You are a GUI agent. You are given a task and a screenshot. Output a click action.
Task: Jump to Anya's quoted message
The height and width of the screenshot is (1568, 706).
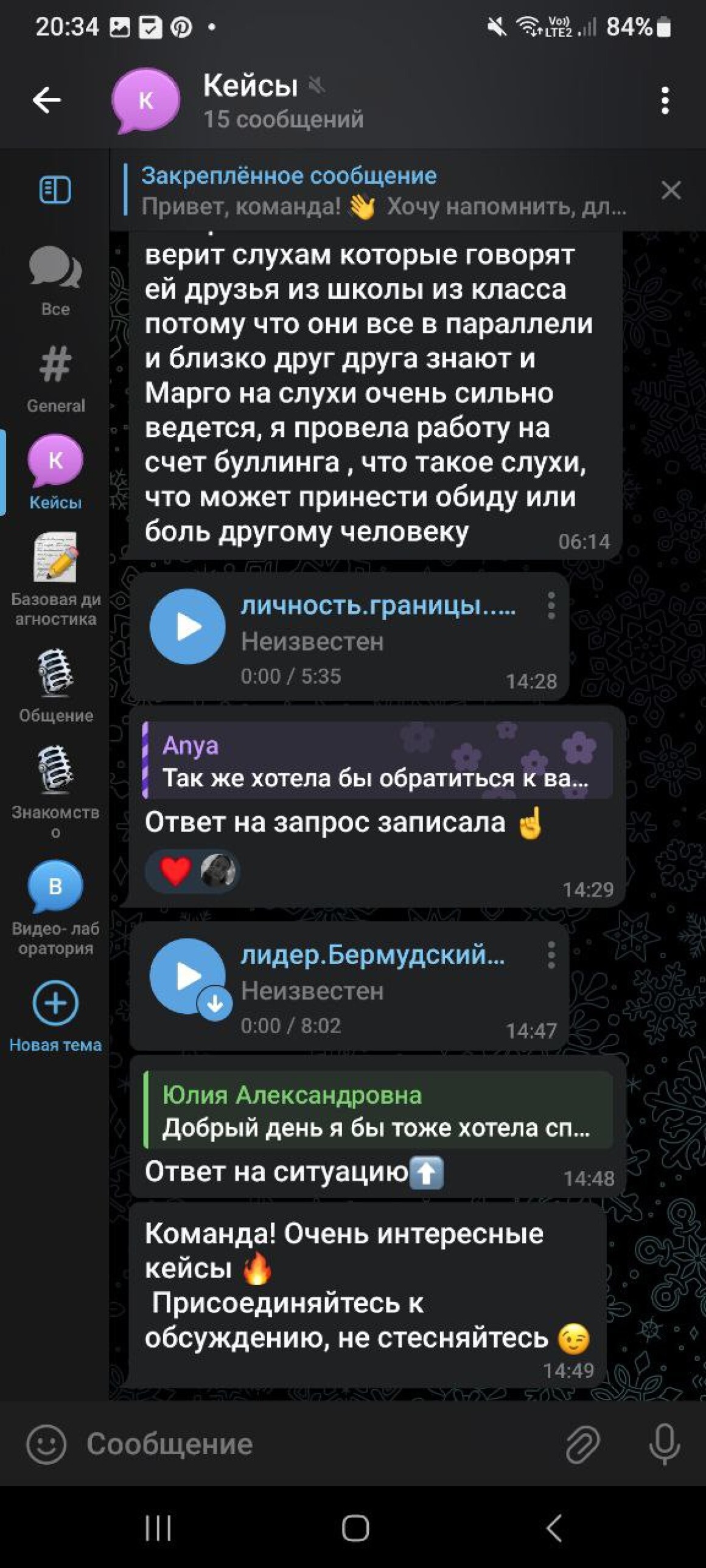[x=378, y=761]
